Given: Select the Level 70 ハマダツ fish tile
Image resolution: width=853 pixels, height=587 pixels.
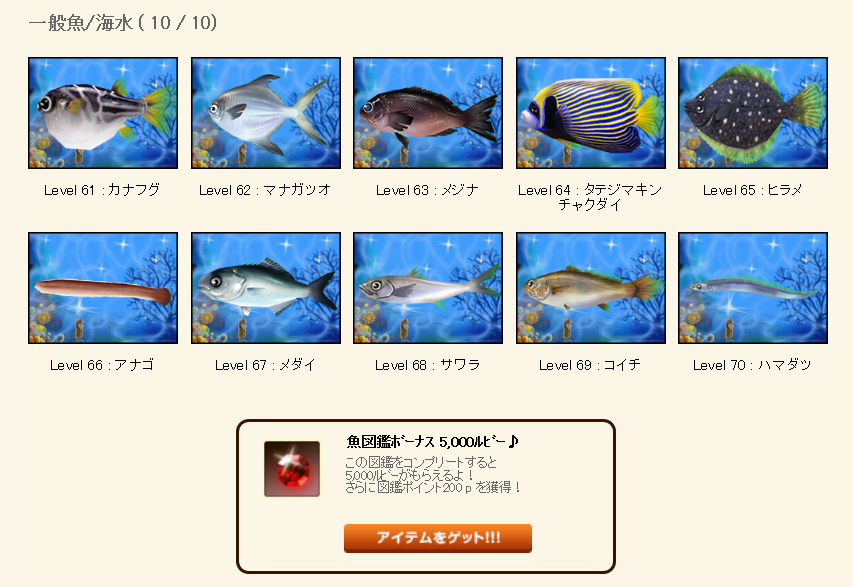Looking at the screenshot, I should (x=753, y=288).
